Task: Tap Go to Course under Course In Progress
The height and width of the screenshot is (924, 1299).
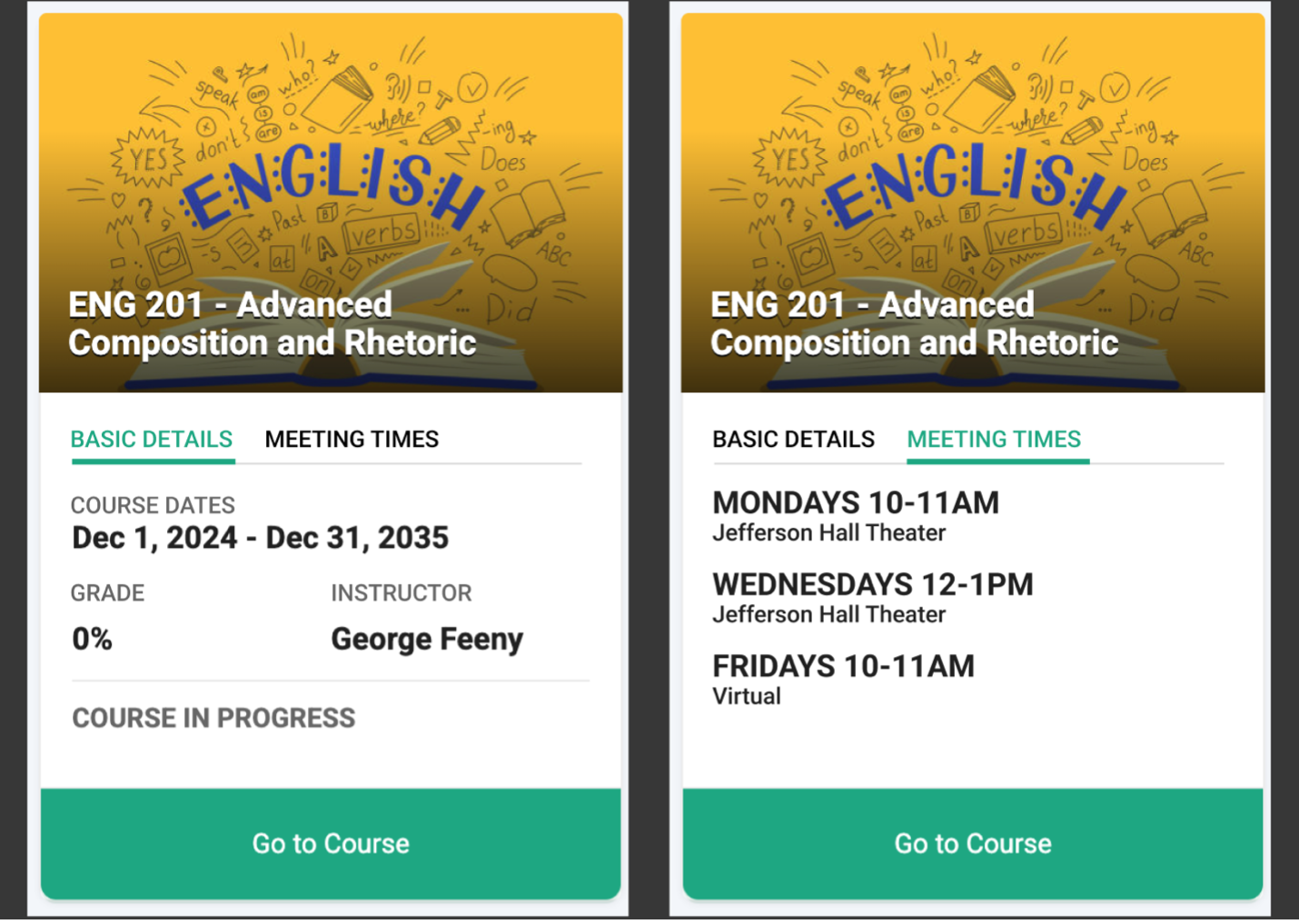Action: (x=331, y=843)
